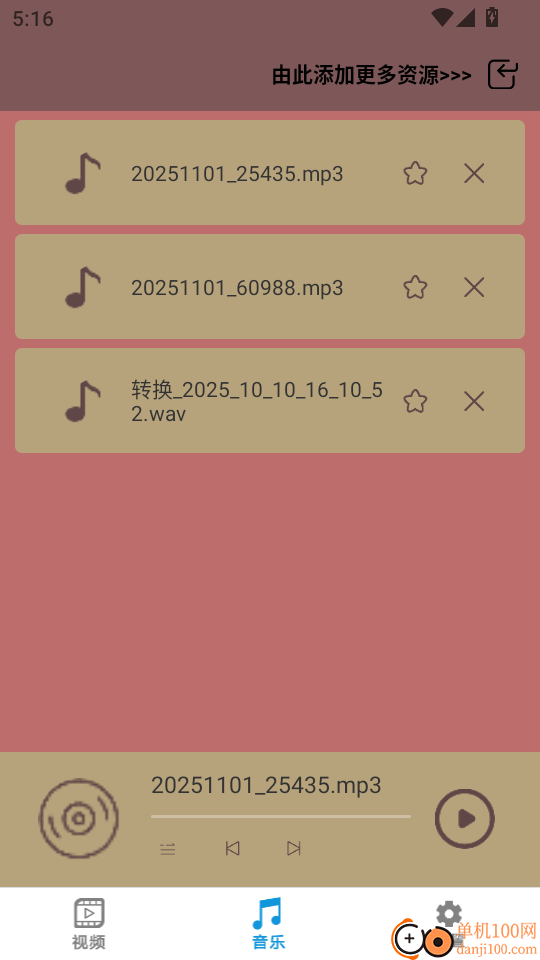
Task: Remove 20251101_25435.mp3 from the list
Action: point(474,174)
